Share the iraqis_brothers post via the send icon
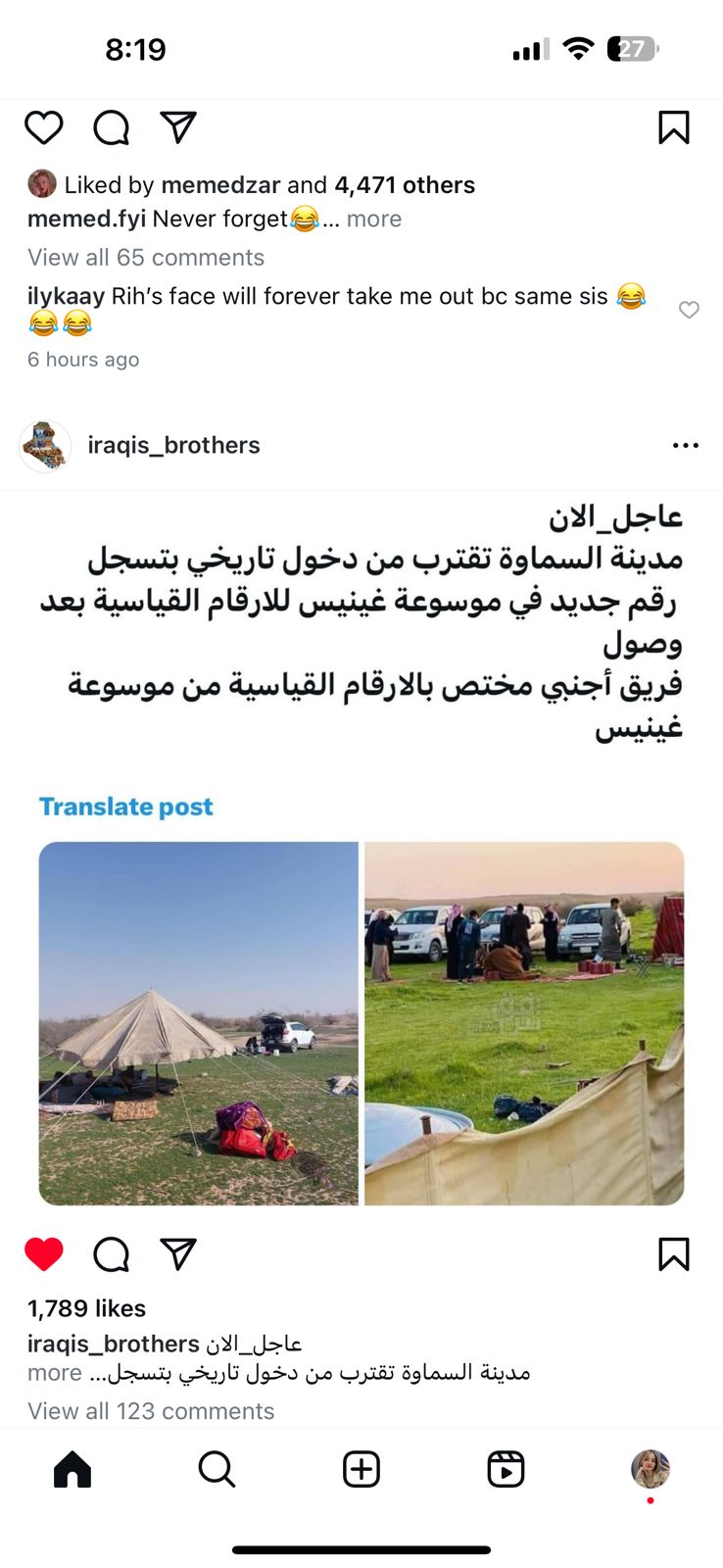723x1568 pixels. 178,1253
